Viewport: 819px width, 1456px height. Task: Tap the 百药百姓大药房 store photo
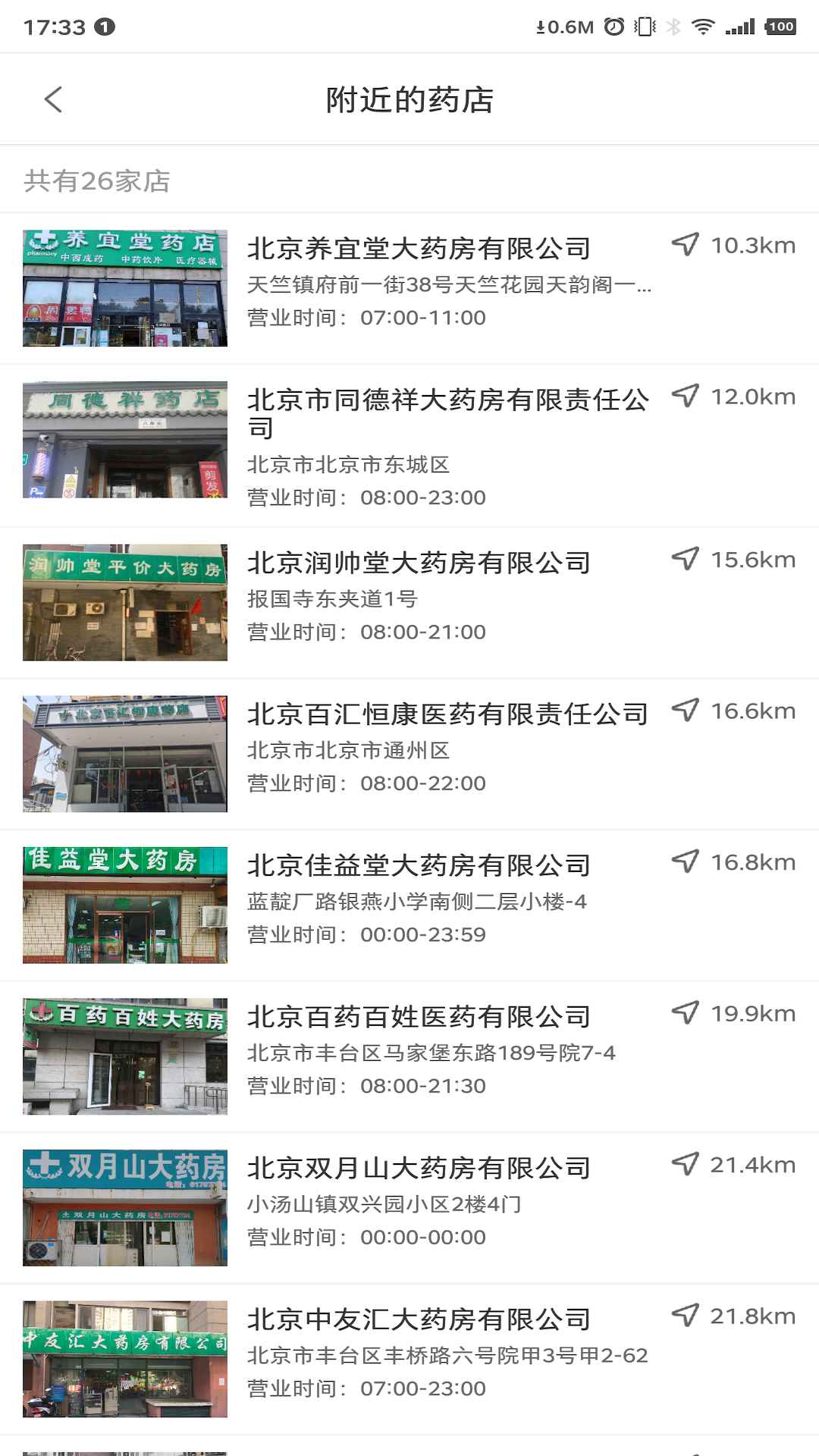(124, 1057)
